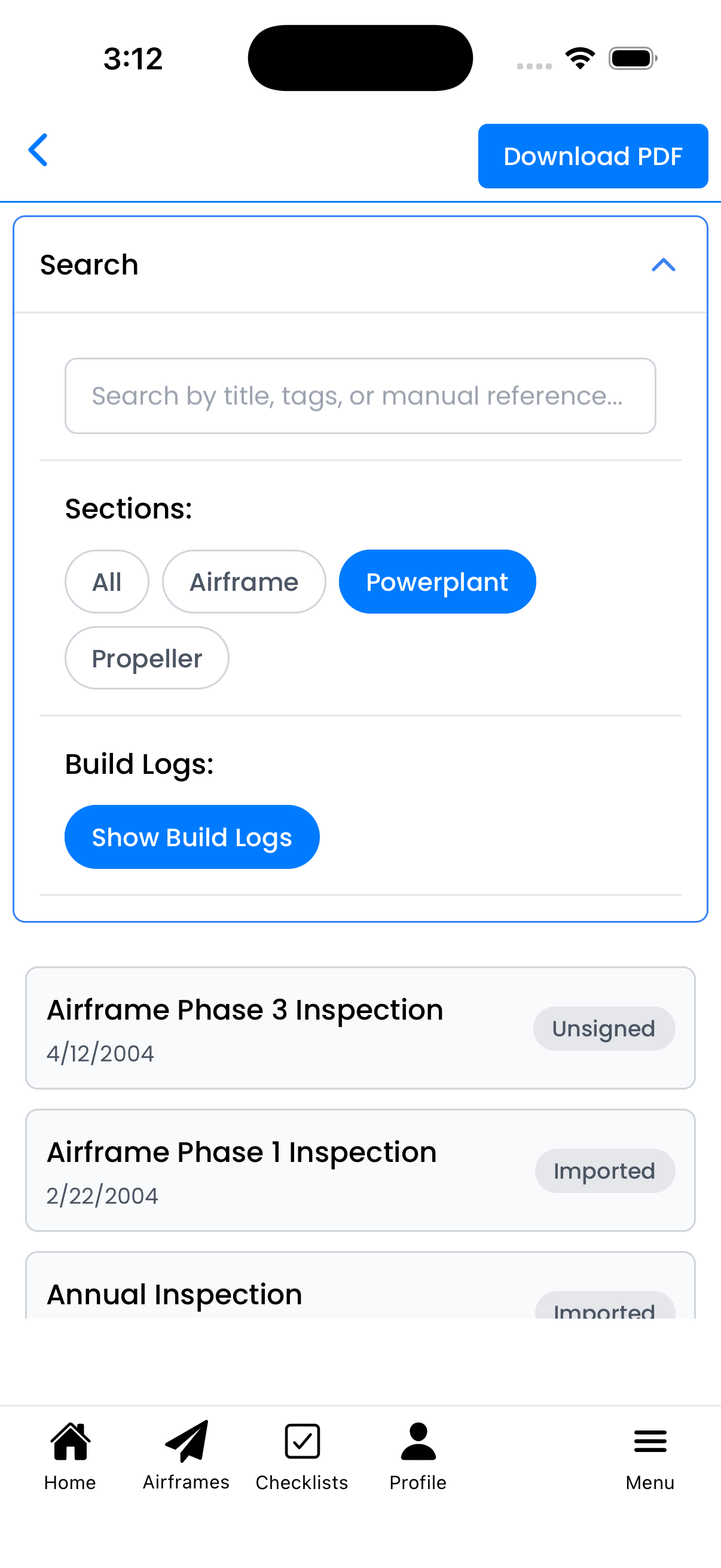This screenshot has height=1568, width=721.
Task: Toggle Show Build Logs off
Action: (x=192, y=837)
